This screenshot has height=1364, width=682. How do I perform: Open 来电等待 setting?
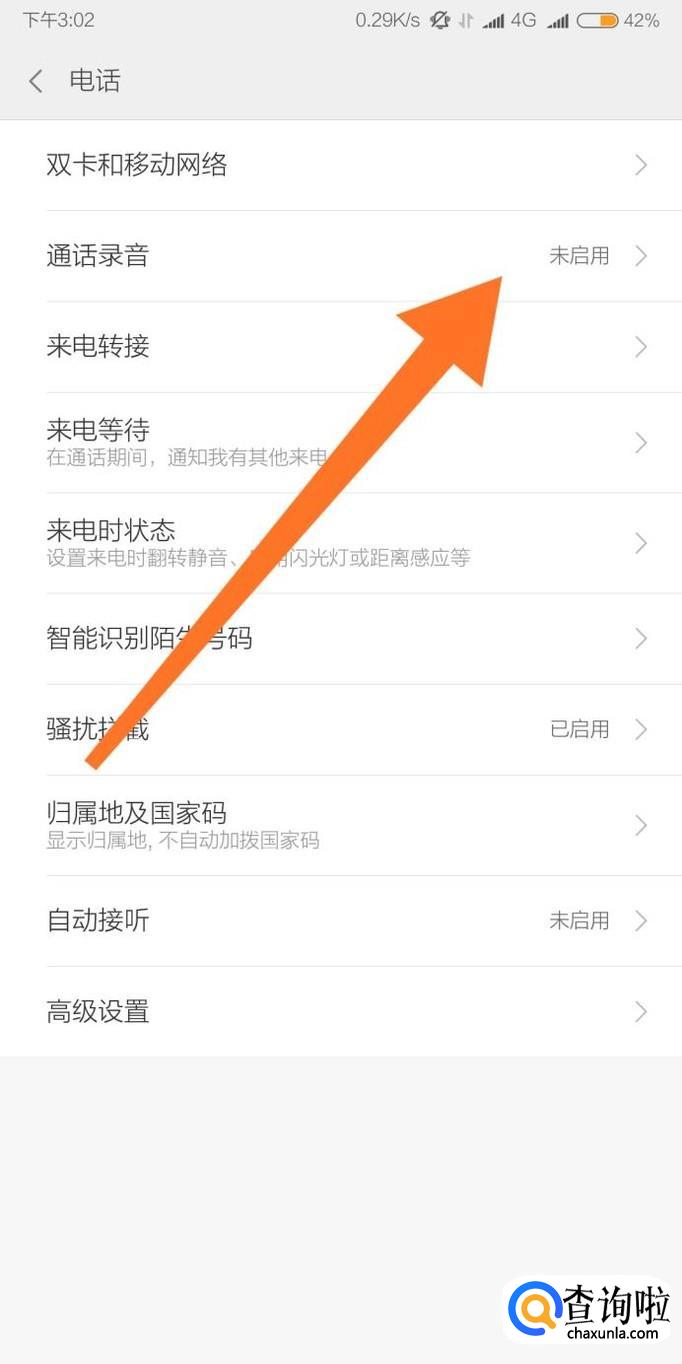click(x=340, y=442)
